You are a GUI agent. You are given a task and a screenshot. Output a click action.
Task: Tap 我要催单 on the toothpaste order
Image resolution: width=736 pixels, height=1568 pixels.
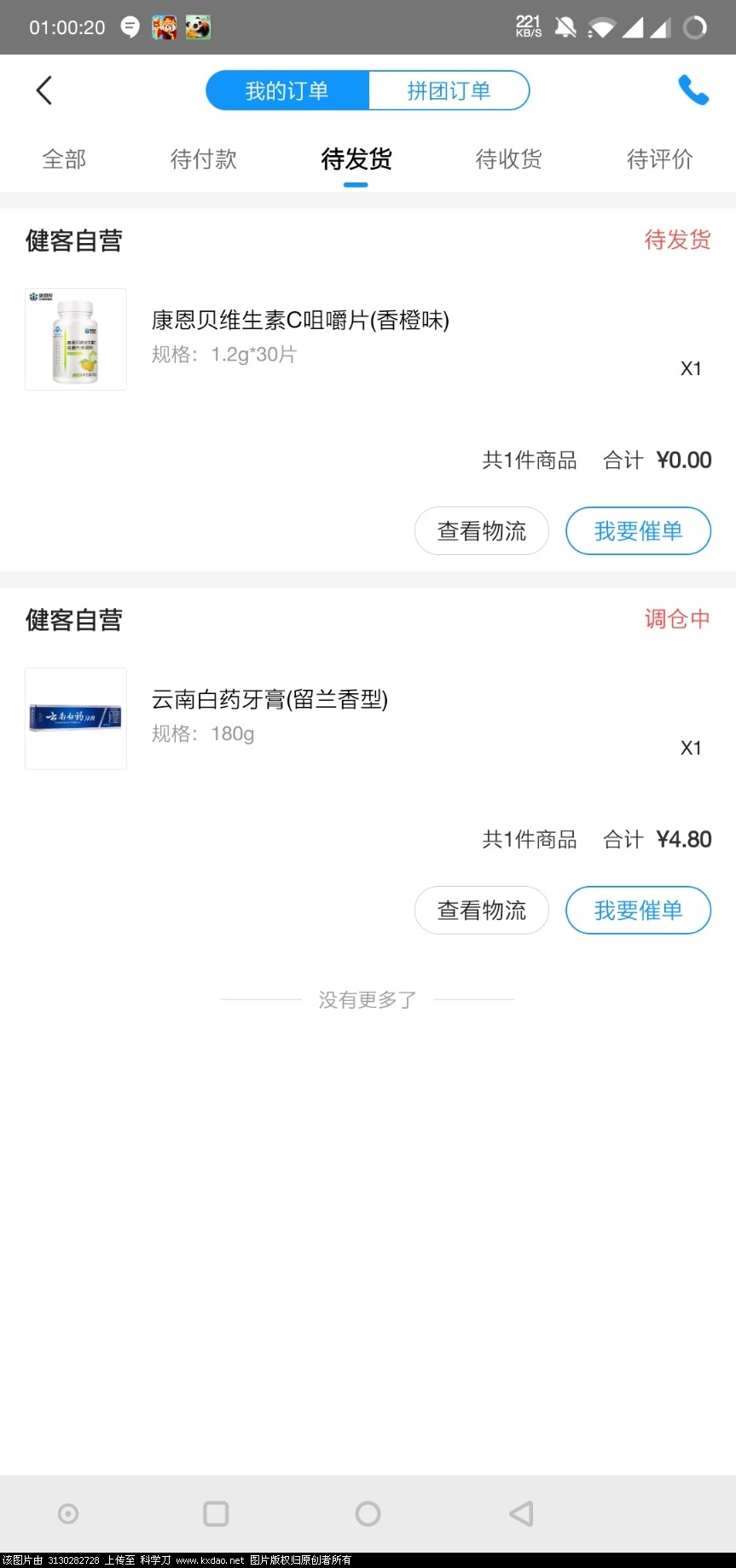coord(638,910)
